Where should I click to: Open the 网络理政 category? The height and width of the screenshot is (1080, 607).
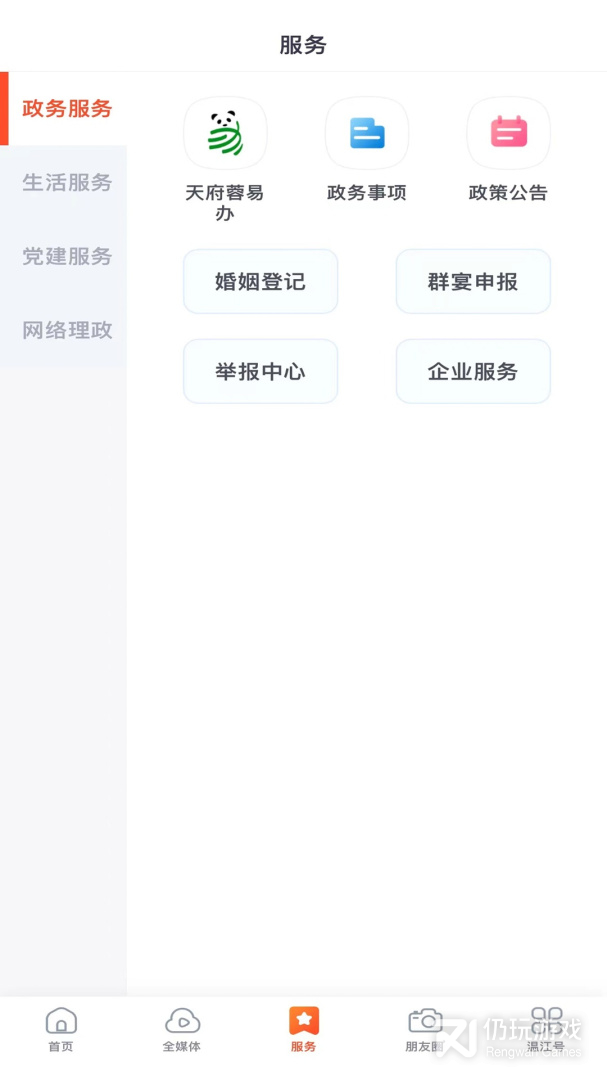pyautogui.click(x=66, y=330)
